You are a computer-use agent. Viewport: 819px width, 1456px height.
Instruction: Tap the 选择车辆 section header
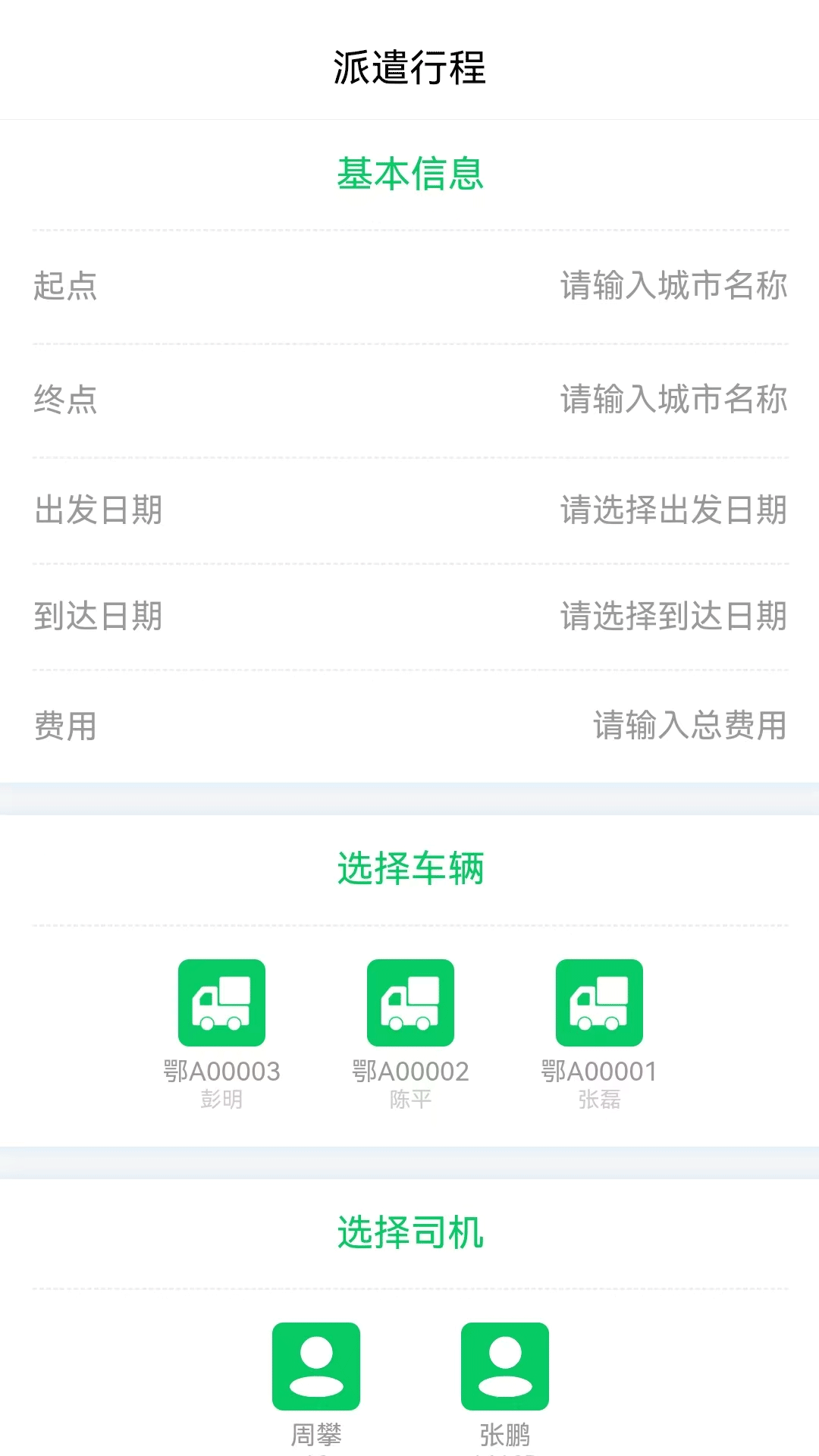coord(409,868)
